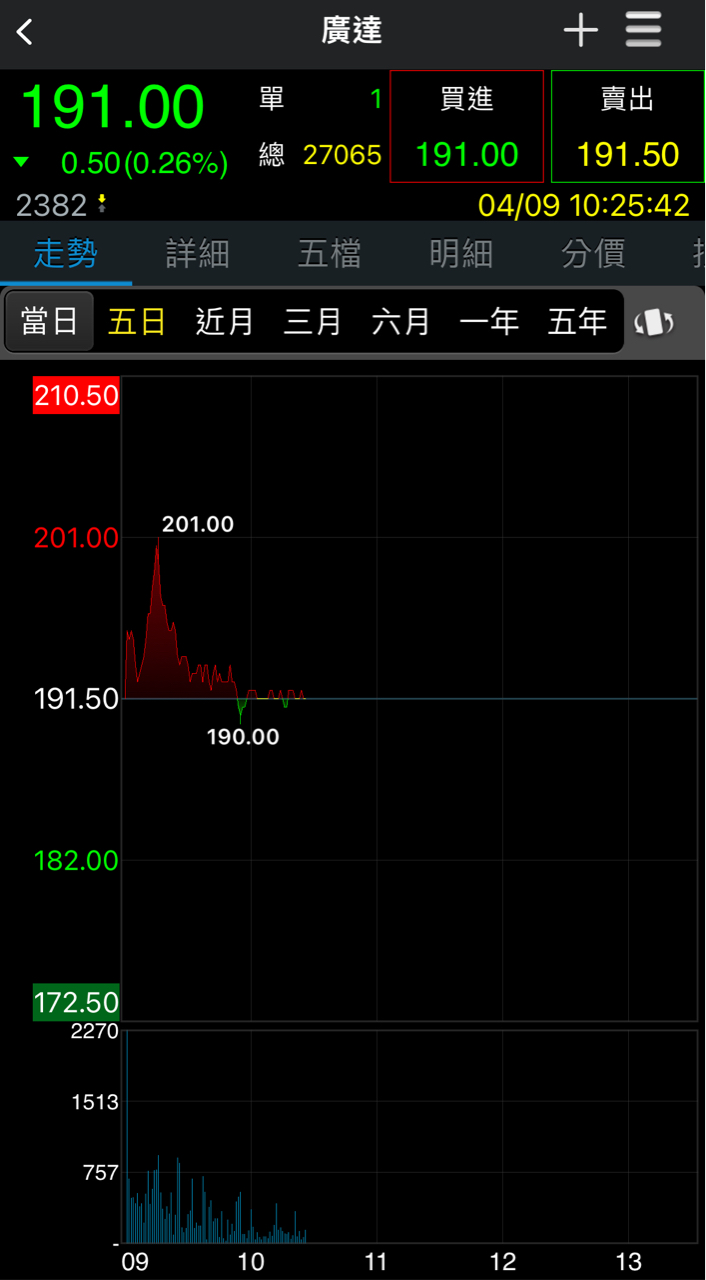Show the 五日 chart range
706x1280 pixels.
tap(137, 322)
